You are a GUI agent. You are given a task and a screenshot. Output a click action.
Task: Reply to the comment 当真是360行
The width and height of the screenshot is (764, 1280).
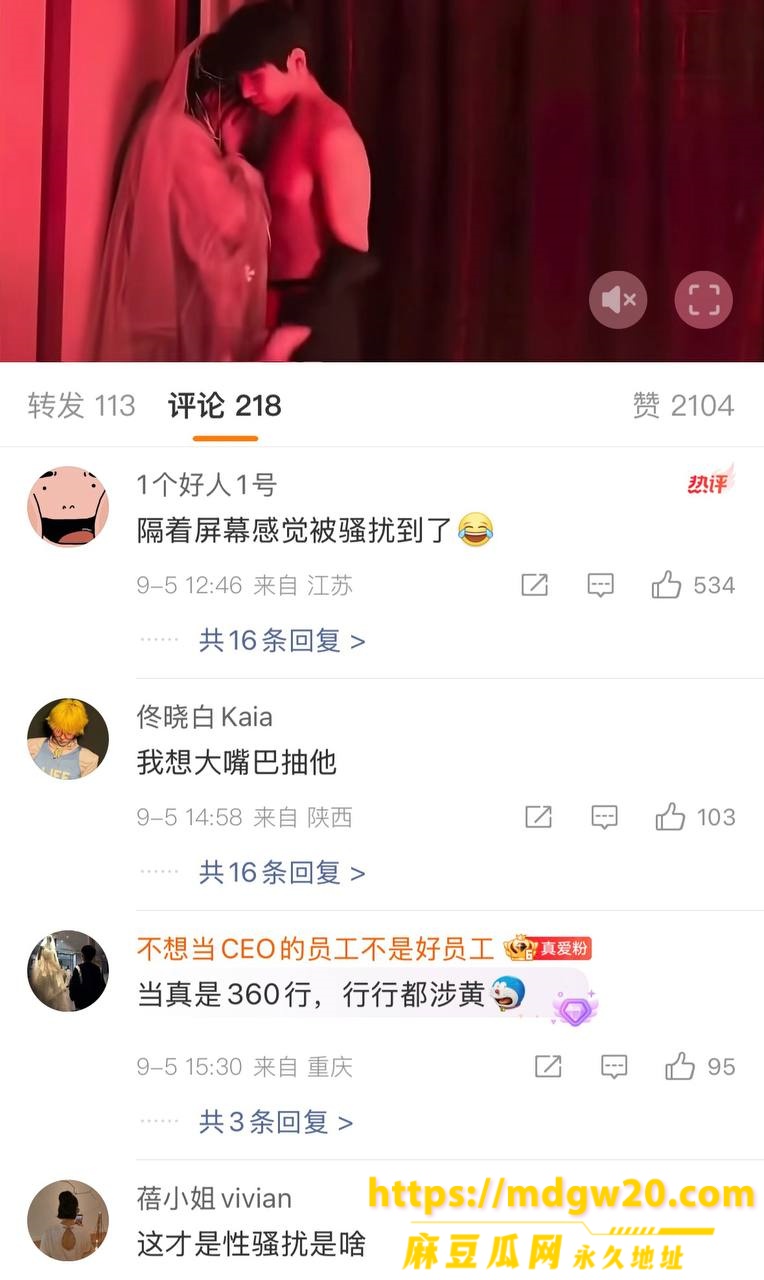[x=614, y=1067]
